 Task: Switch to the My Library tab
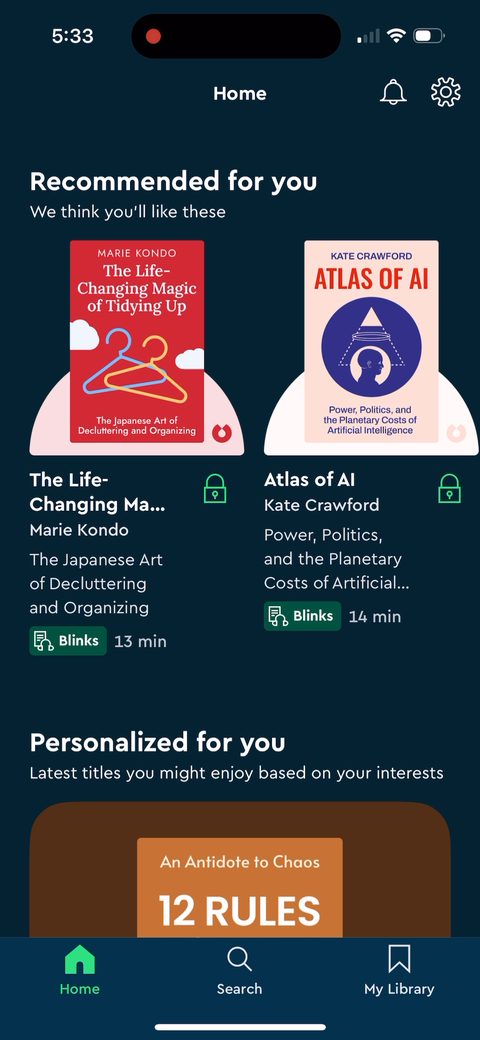coord(399,970)
